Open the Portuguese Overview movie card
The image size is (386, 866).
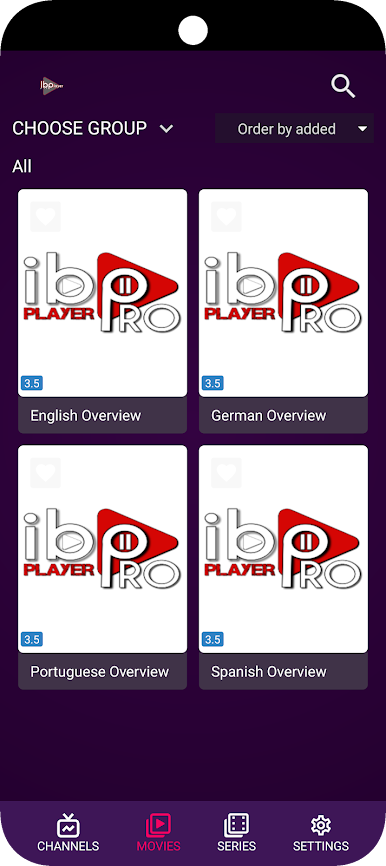click(103, 568)
